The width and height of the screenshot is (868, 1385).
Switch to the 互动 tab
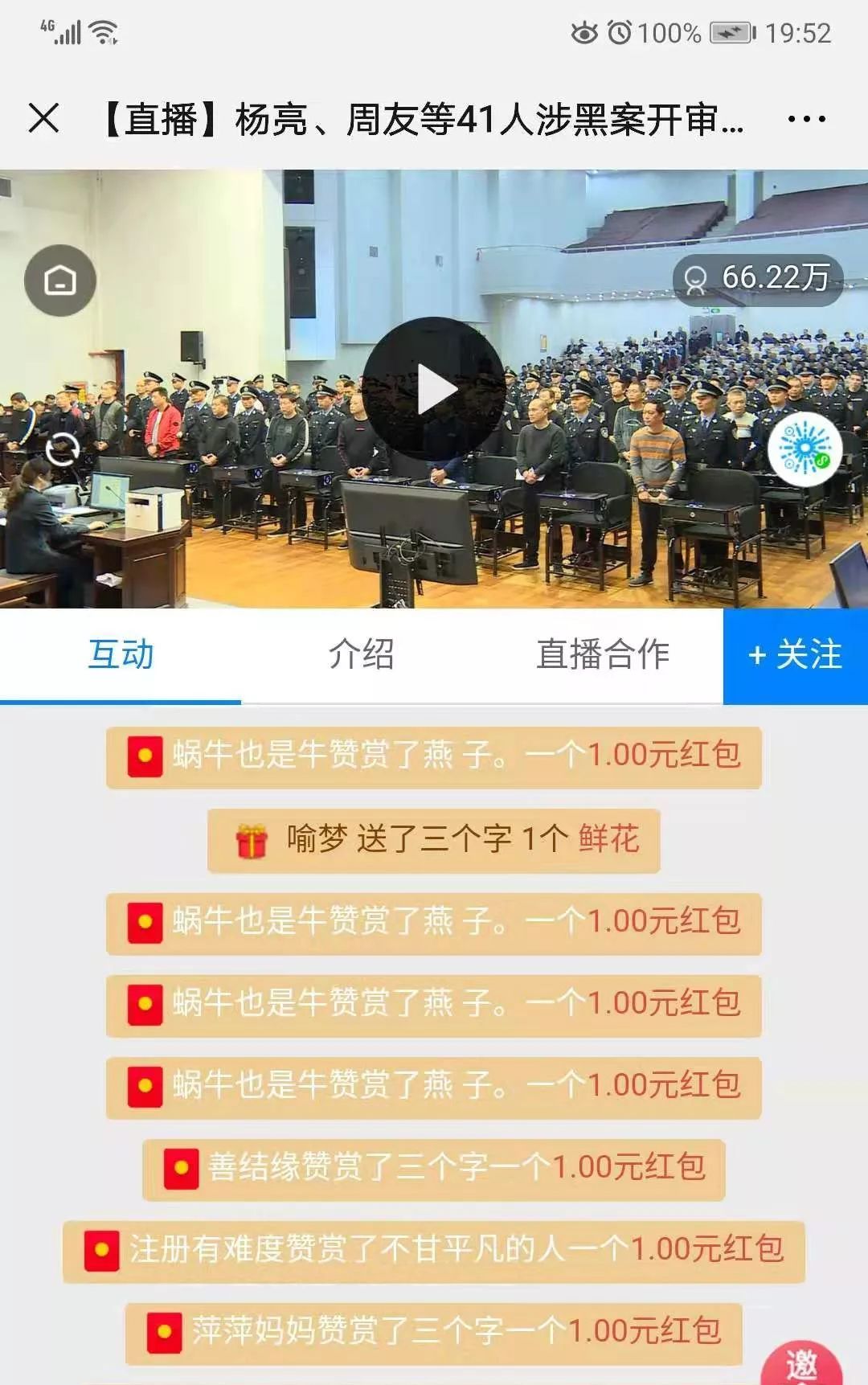pos(121,654)
